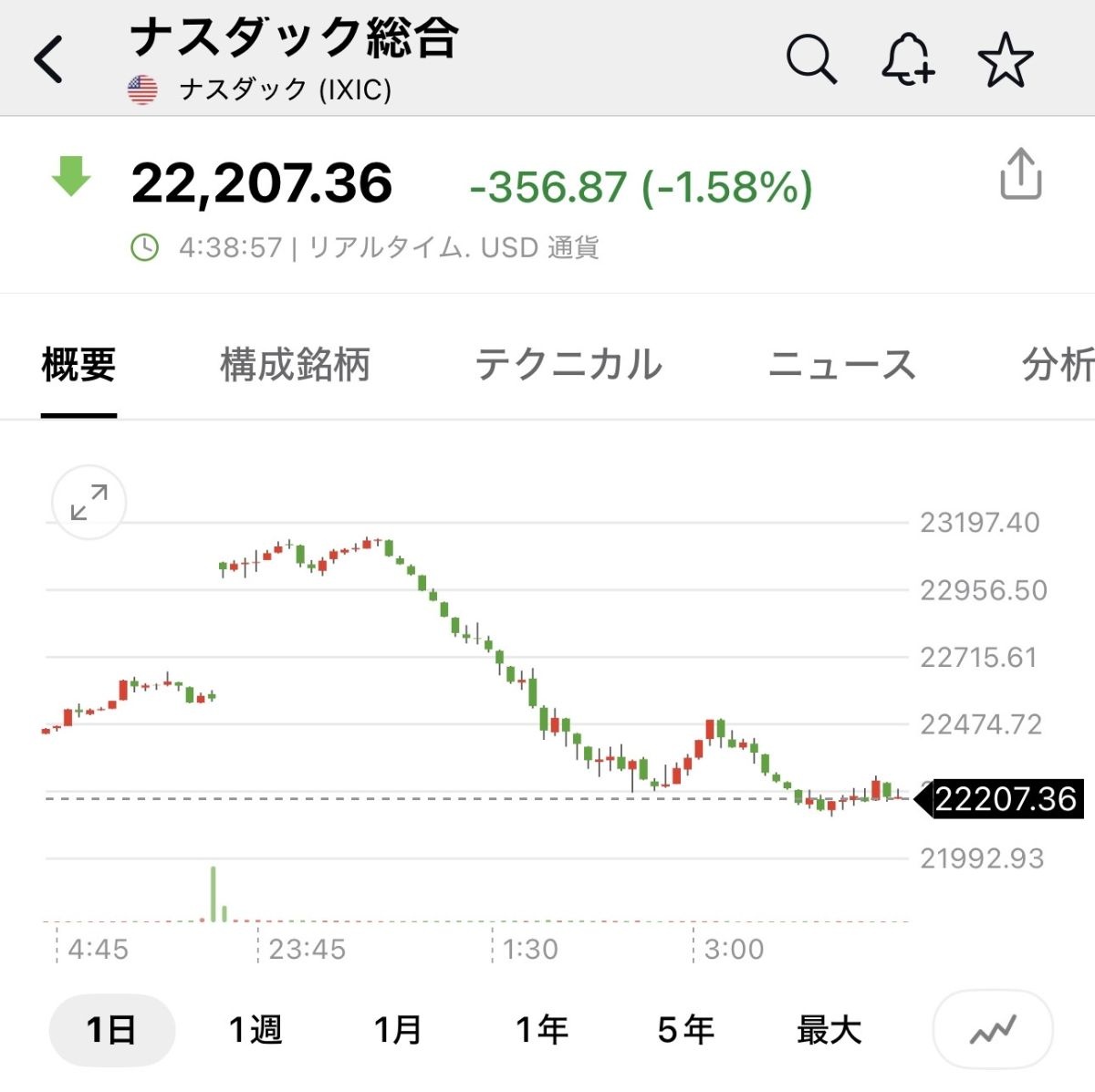Switch to the ニュース tab

pos(841,365)
